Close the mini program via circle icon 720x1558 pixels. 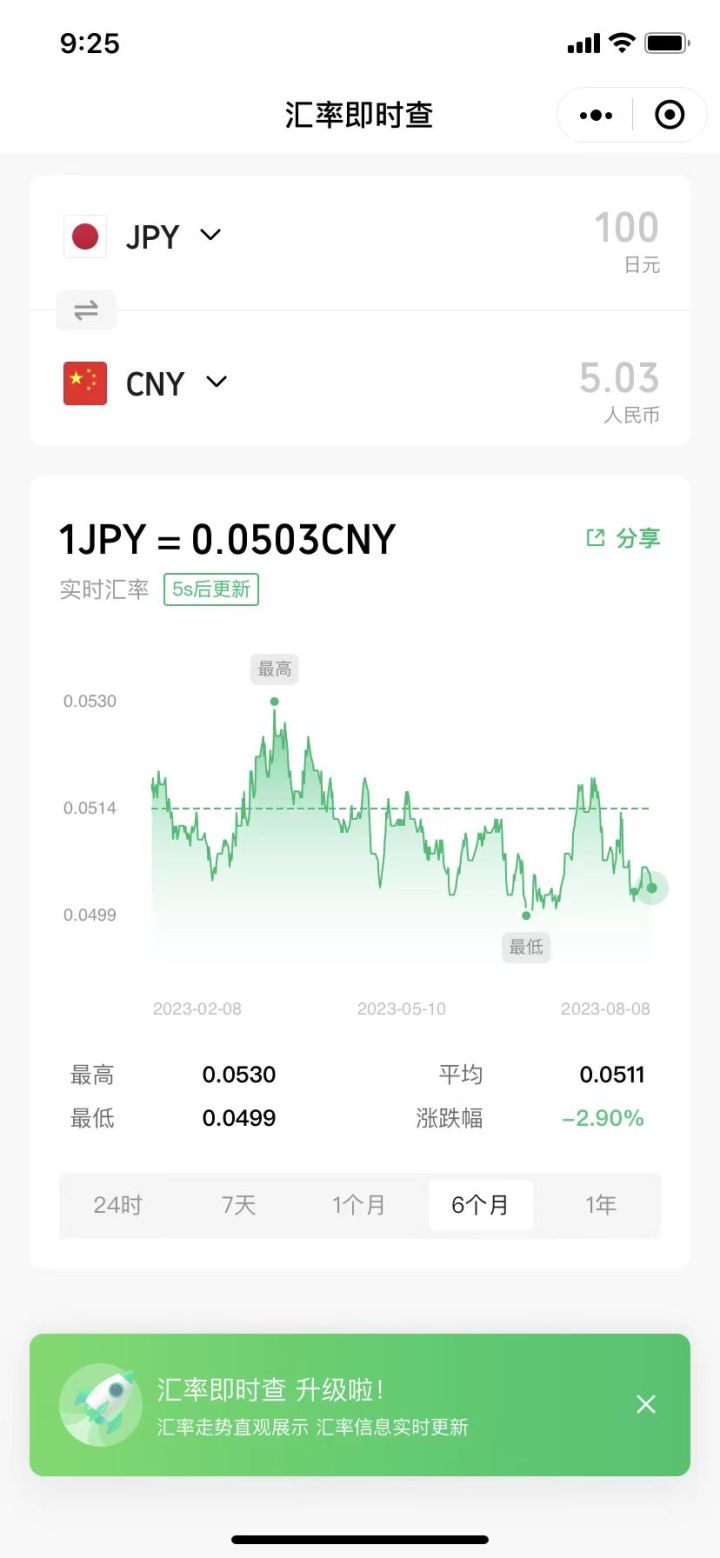point(669,115)
